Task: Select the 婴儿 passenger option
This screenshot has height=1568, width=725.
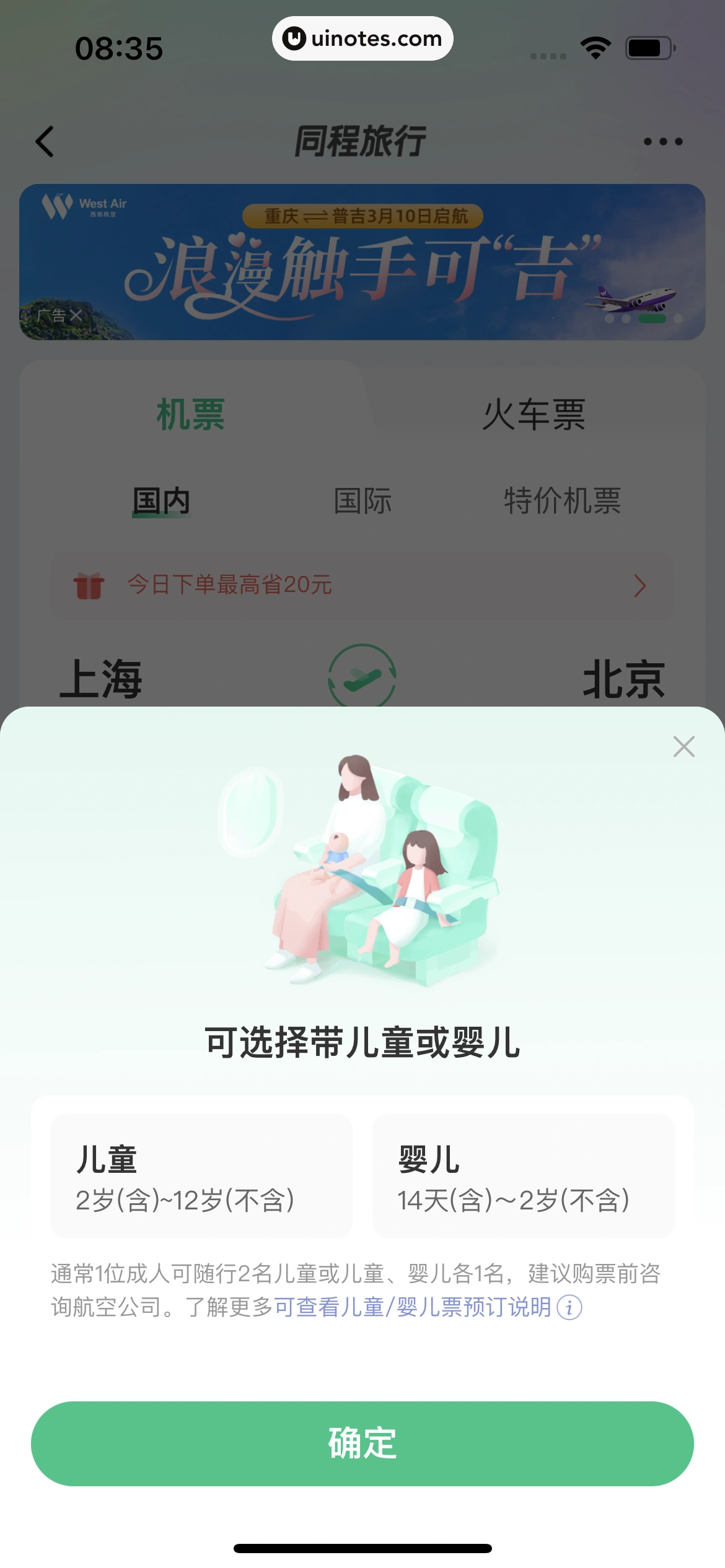Action: point(523,1176)
